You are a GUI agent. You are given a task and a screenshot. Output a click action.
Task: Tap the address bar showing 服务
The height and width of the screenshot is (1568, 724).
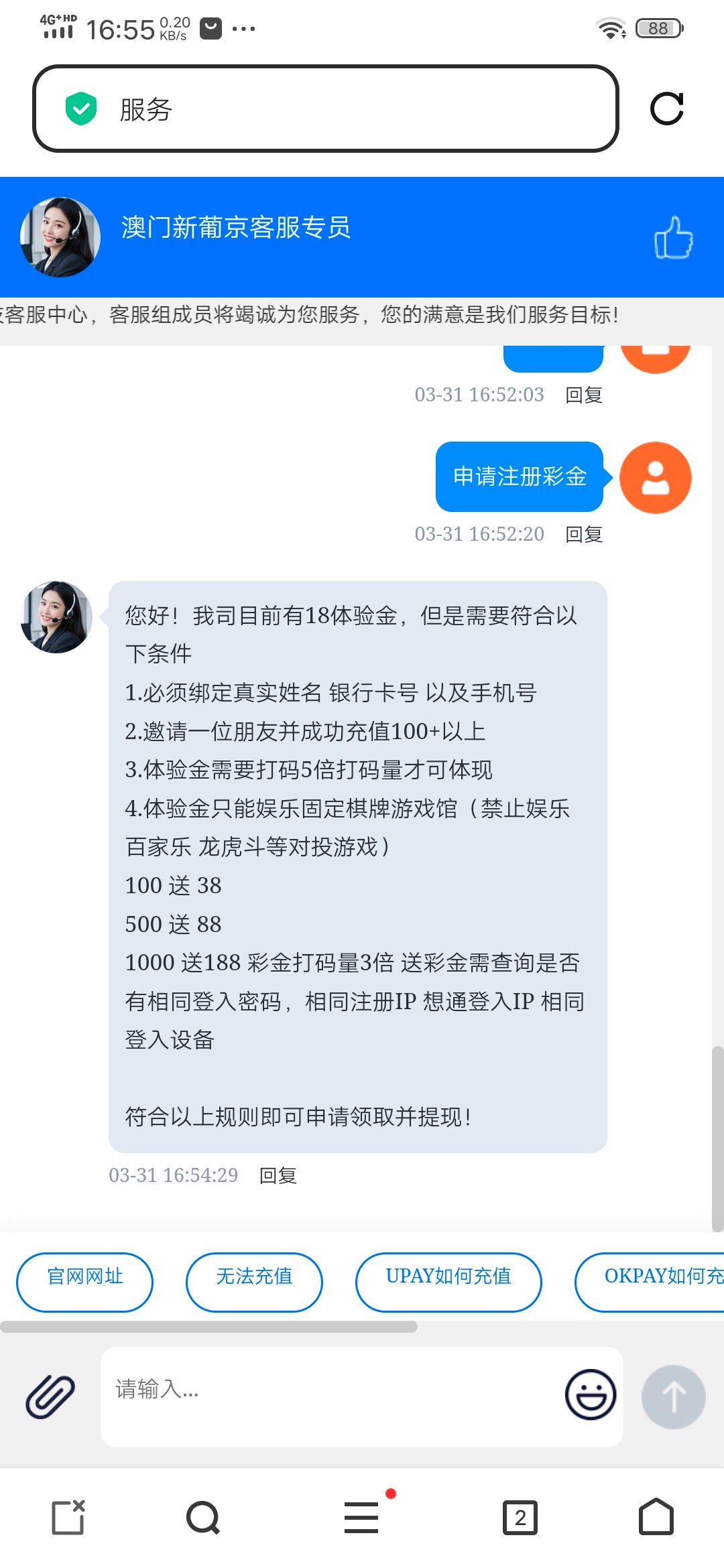point(325,109)
